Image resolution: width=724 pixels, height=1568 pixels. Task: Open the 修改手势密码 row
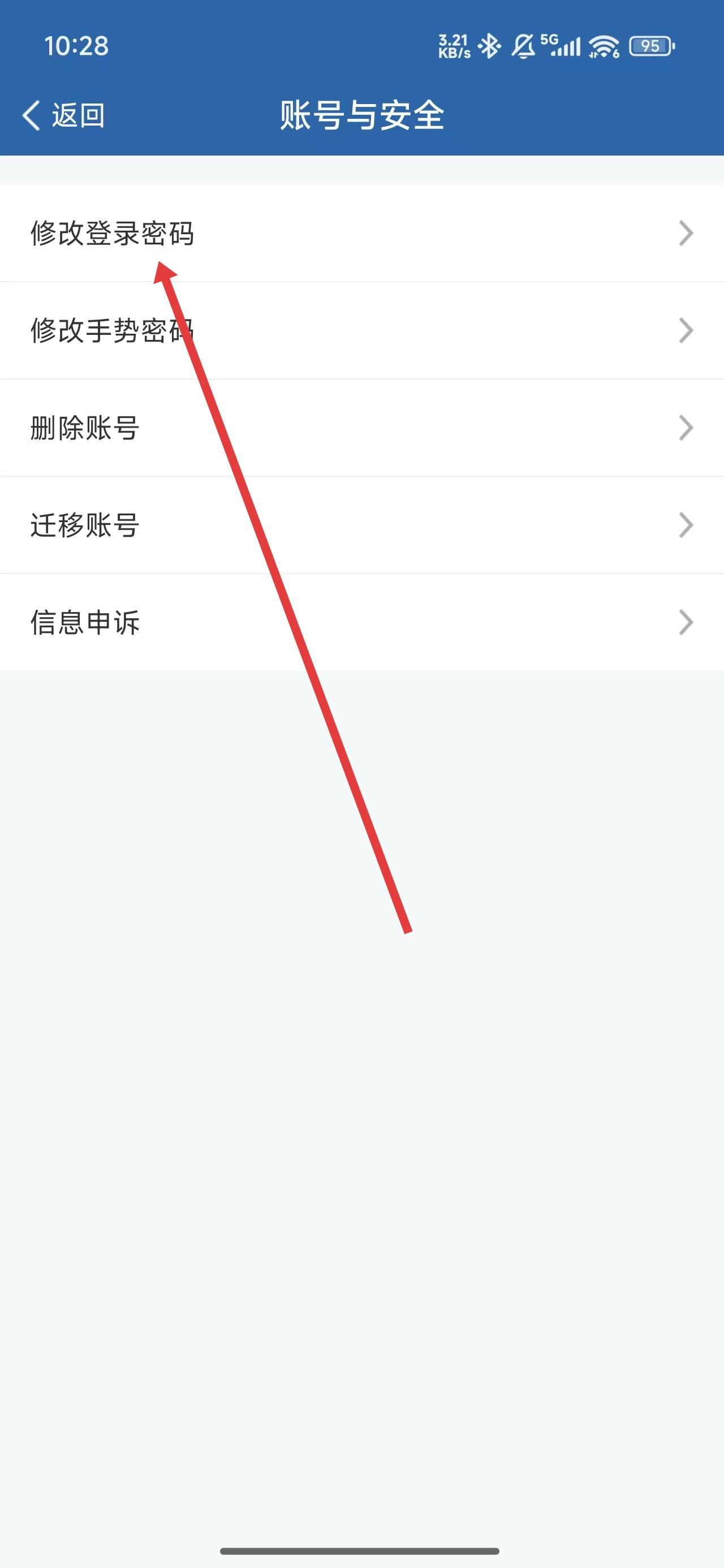pyautogui.click(x=113, y=330)
